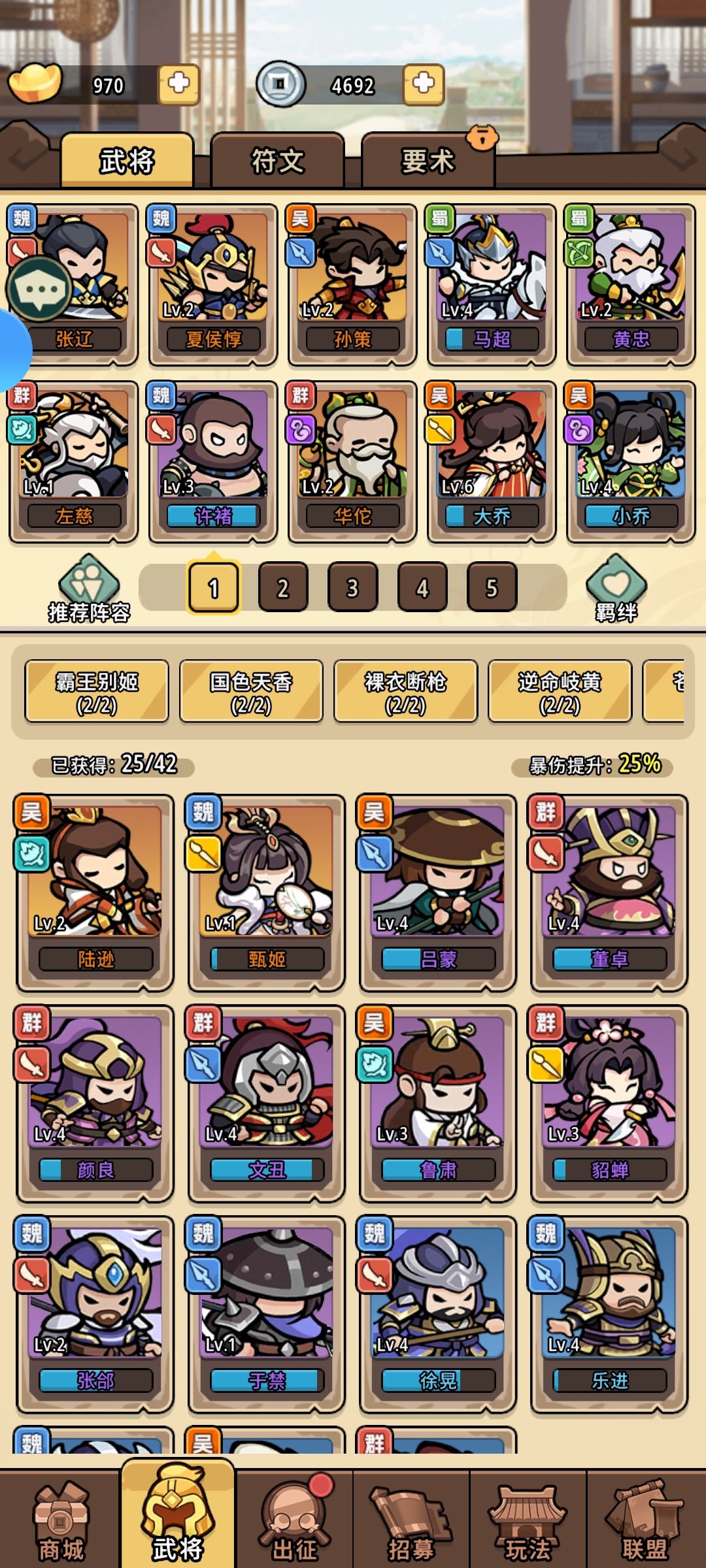Open the 羁绊 bonds button

pyautogui.click(x=616, y=589)
